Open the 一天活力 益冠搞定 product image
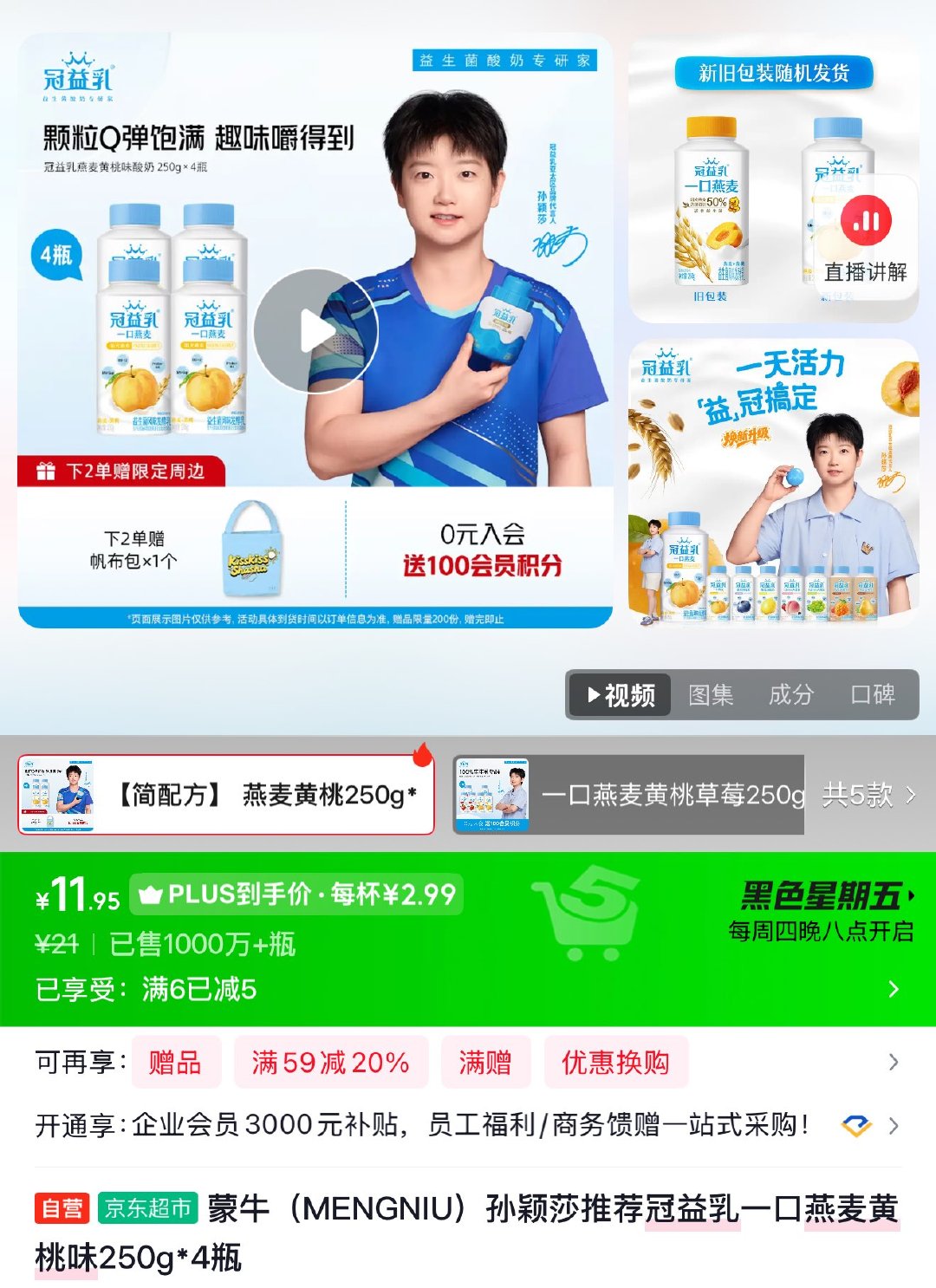Screen dimensions: 936x1288 (x=773, y=484)
